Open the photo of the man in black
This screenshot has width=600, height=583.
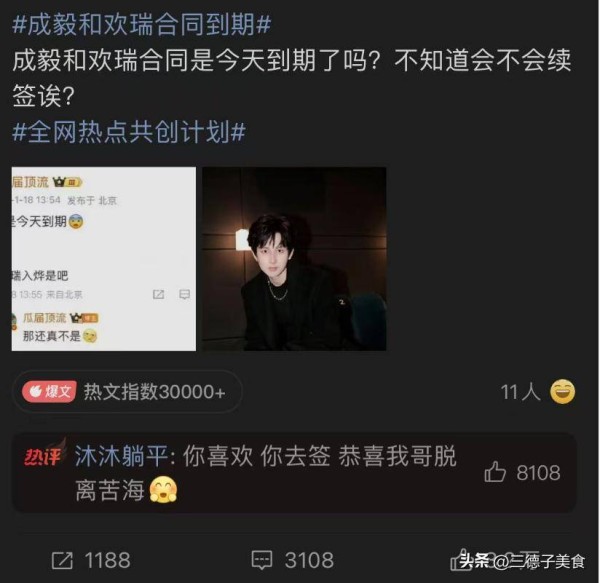coord(294,259)
